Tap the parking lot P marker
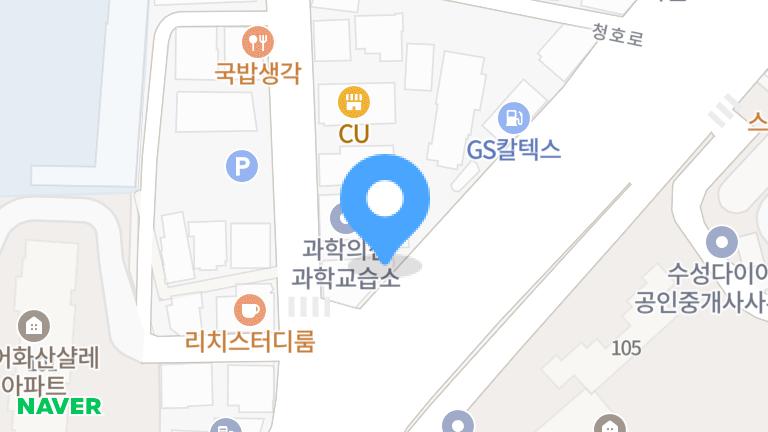 [x=241, y=166]
